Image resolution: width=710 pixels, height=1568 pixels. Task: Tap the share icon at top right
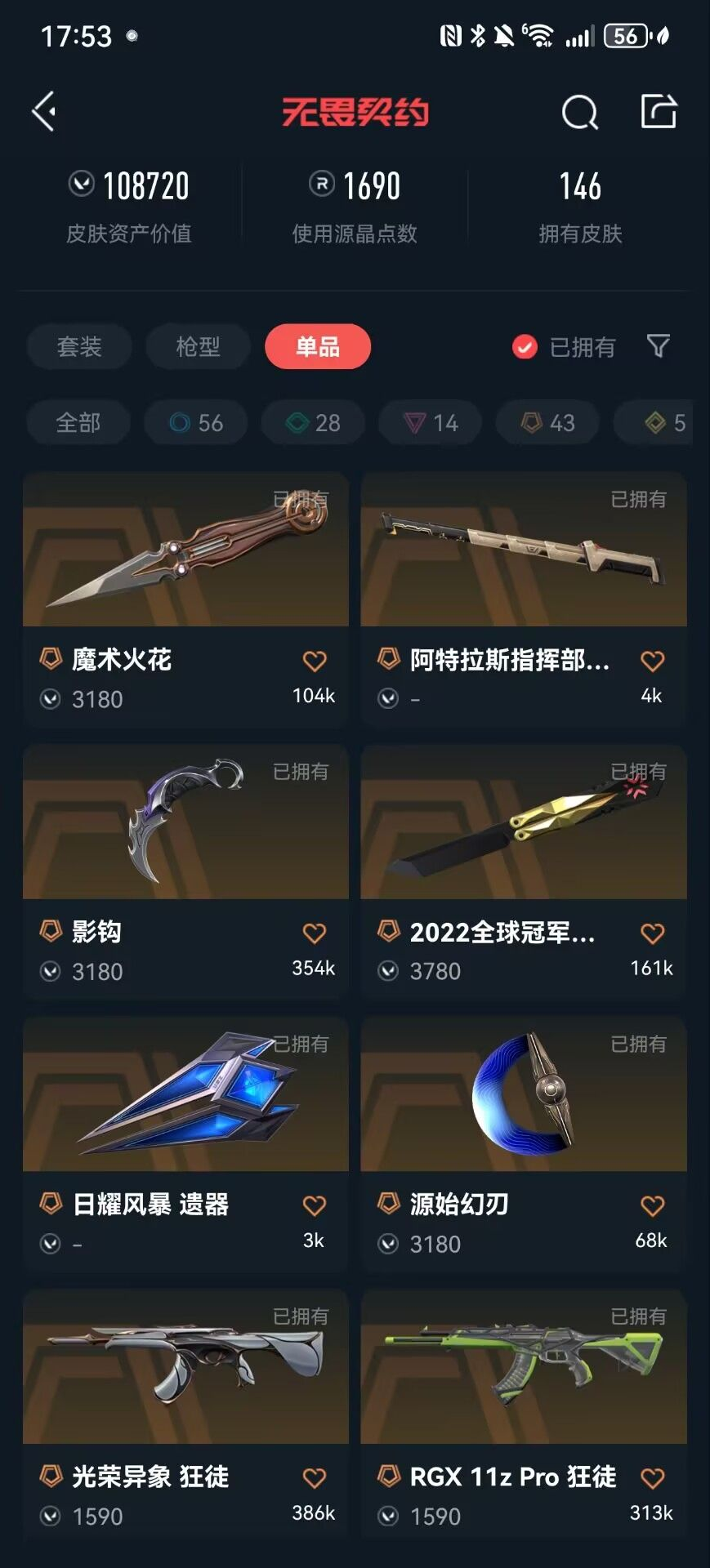click(658, 111)
